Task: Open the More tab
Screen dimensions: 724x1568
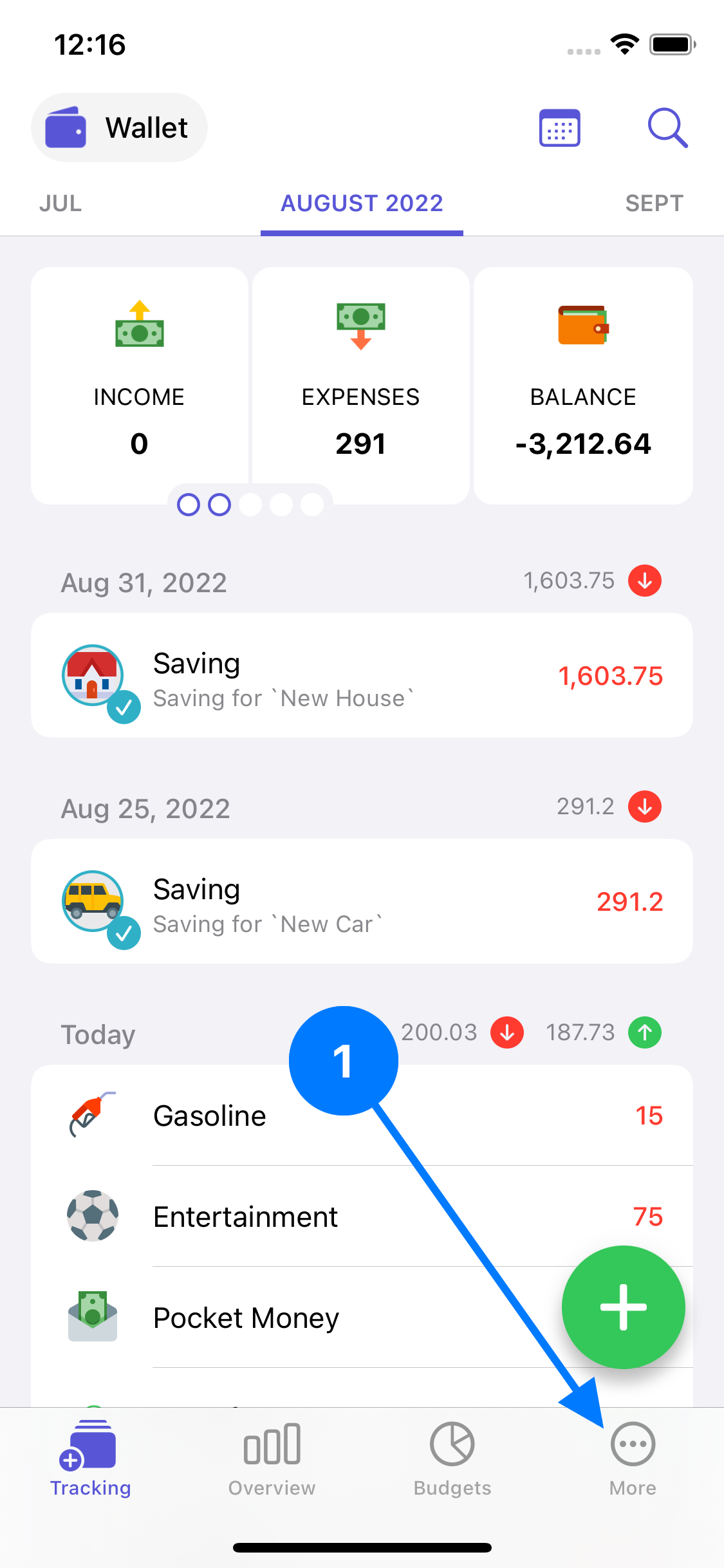Action: [x=633, y=1458]
